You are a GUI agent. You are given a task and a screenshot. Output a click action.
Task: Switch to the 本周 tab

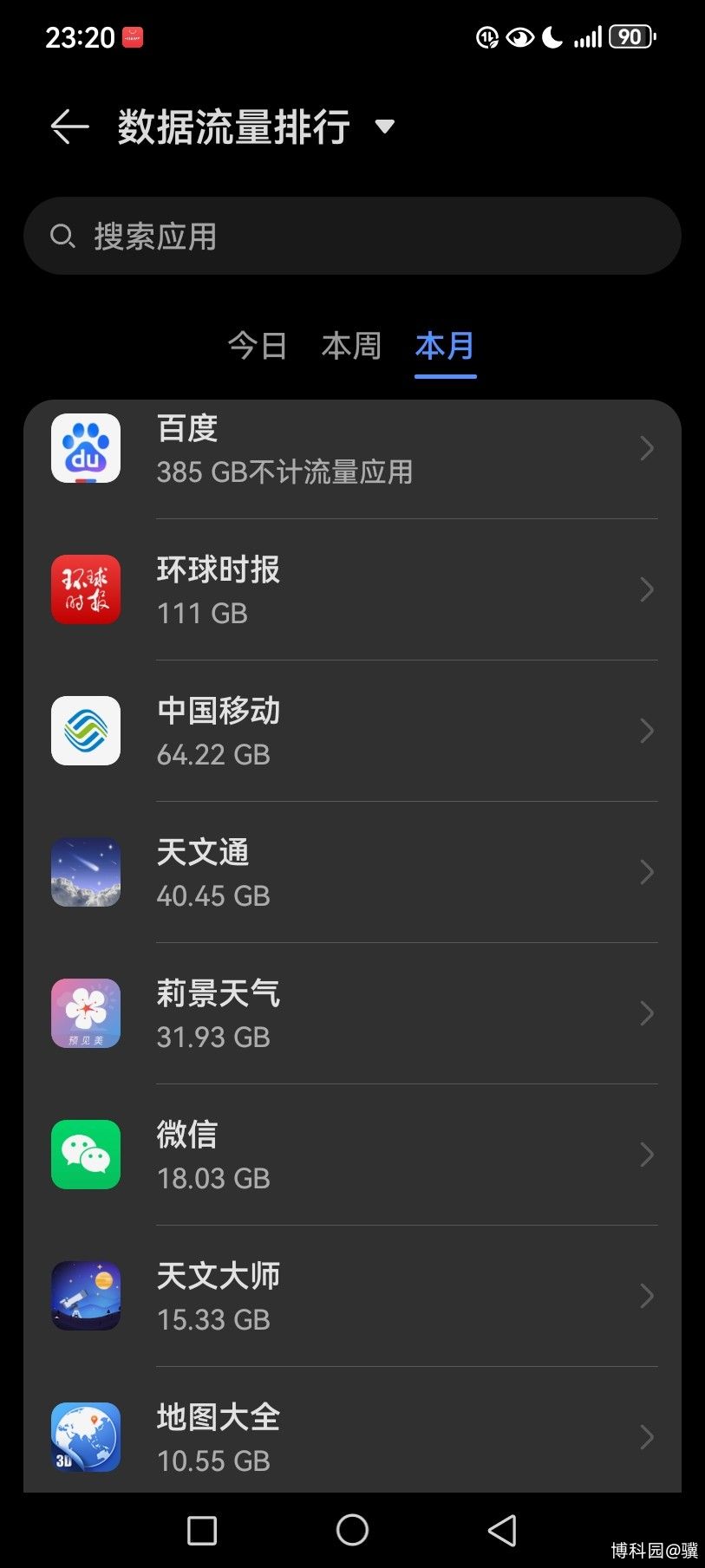[351, 346]
